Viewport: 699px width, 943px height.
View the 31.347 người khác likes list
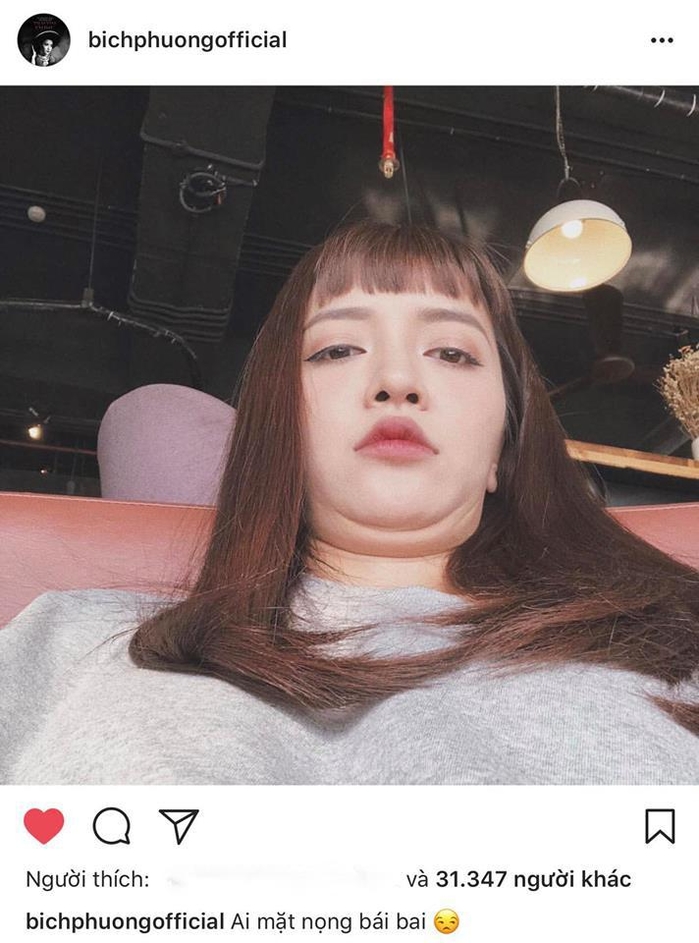tap(533, 880)
